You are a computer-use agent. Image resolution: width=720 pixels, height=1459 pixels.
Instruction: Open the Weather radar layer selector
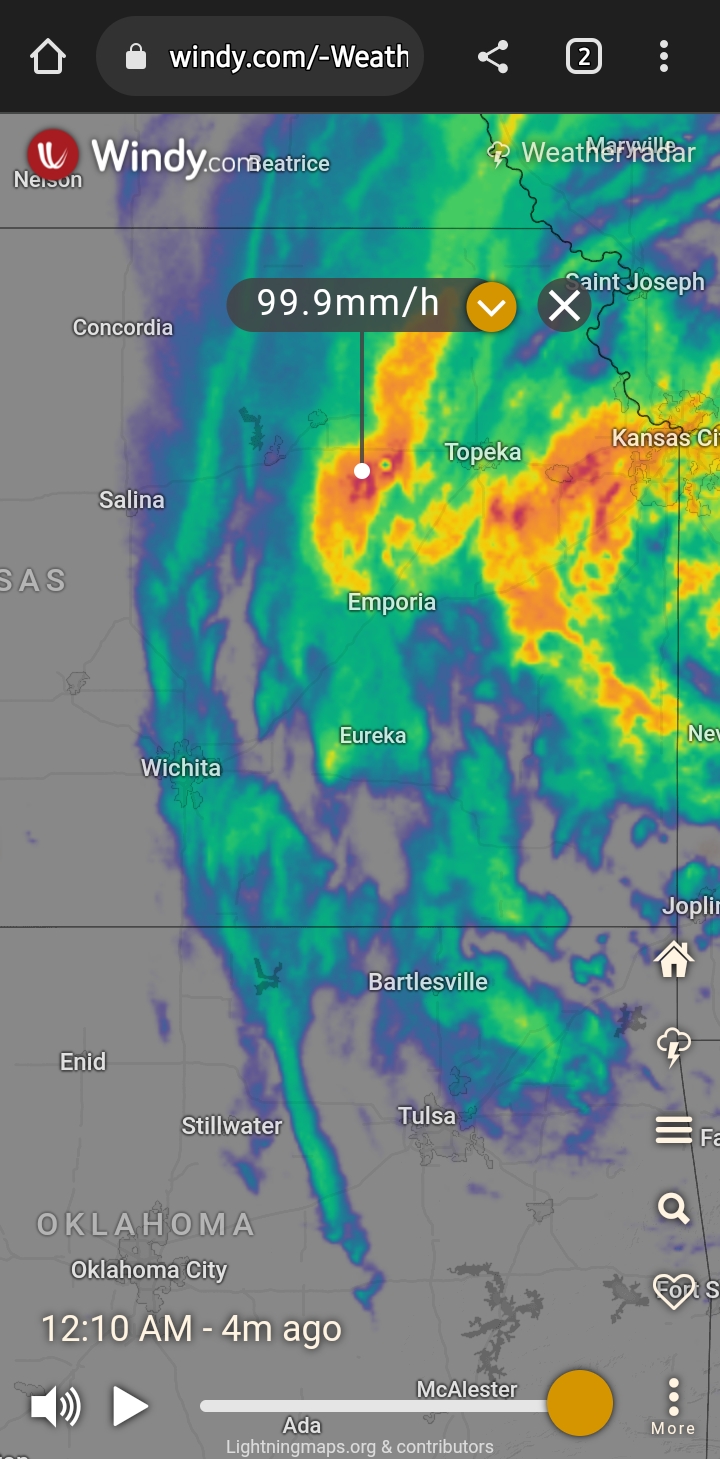[x=596, y=153]
